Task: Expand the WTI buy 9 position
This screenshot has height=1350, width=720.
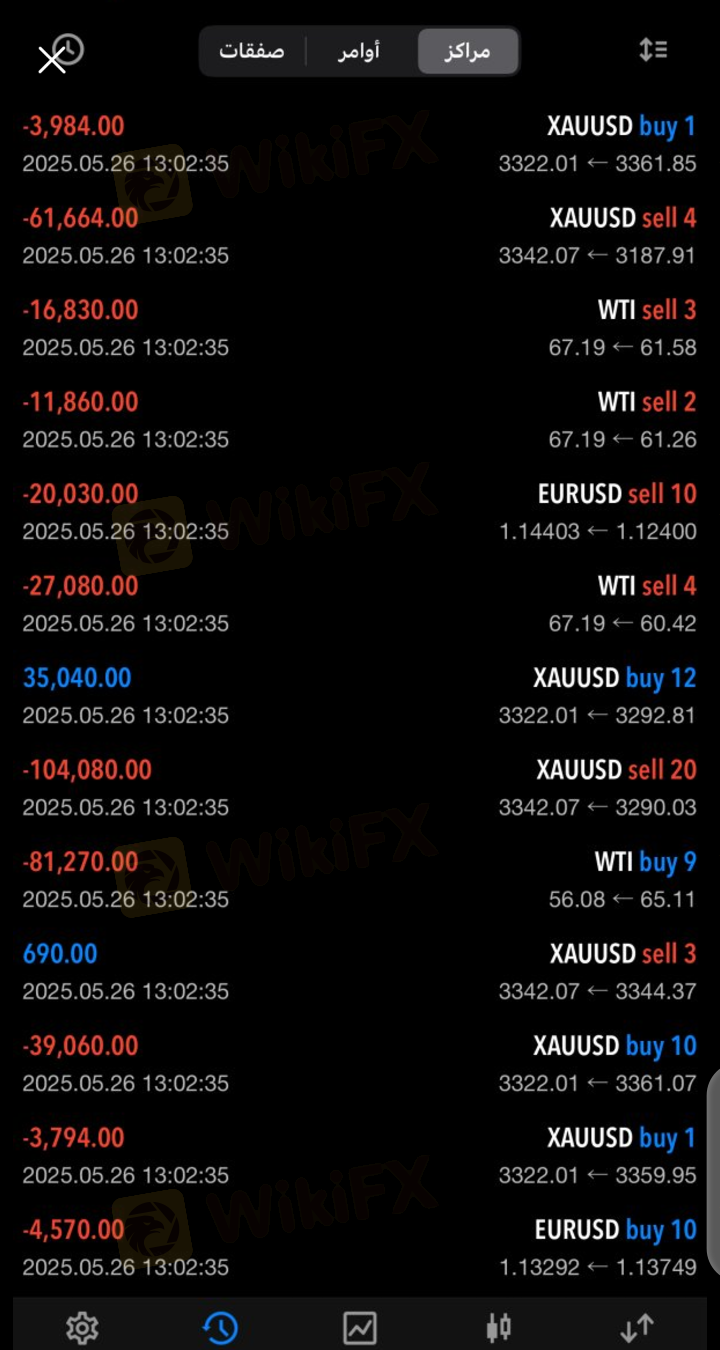Action: [x=360, y=879]
